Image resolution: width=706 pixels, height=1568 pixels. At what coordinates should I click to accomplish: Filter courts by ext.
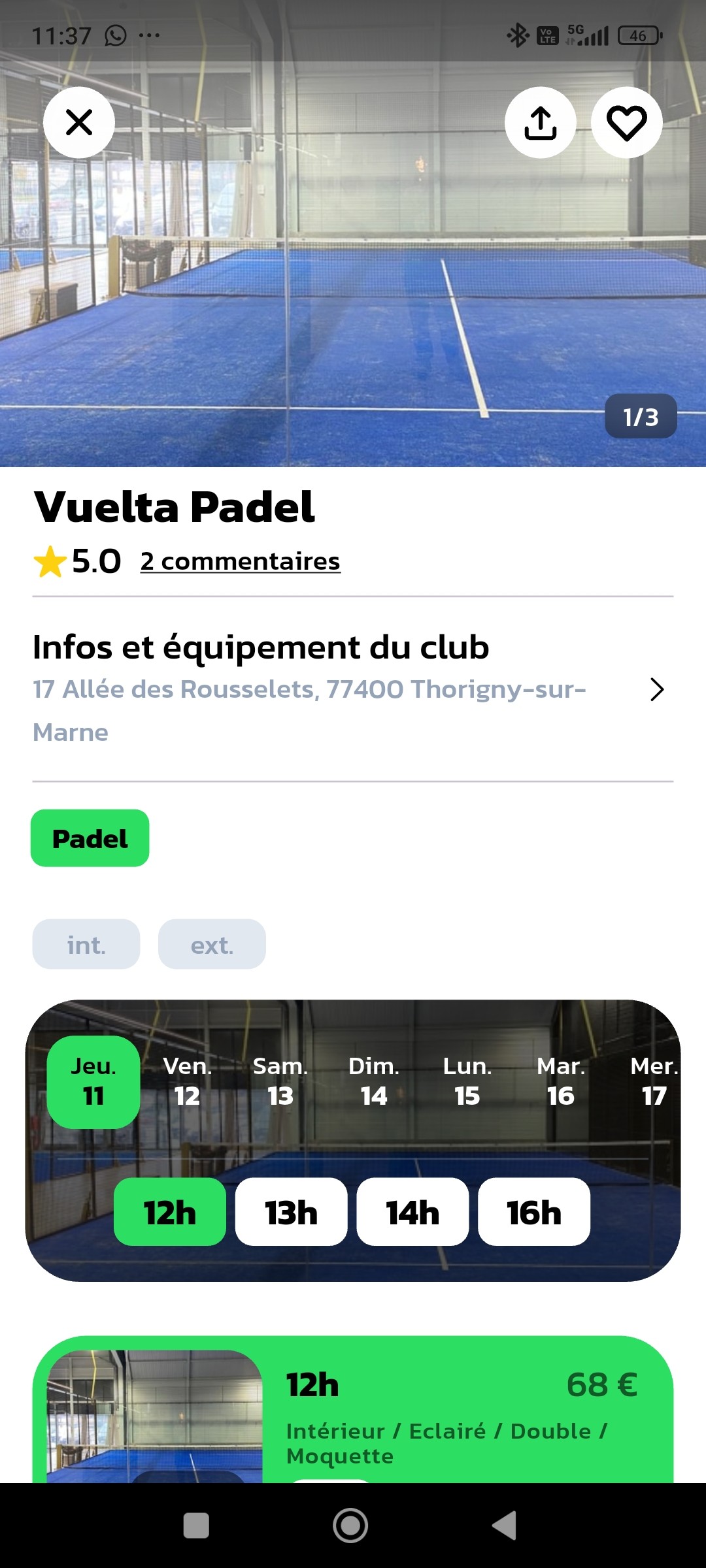tap(212, 944)
